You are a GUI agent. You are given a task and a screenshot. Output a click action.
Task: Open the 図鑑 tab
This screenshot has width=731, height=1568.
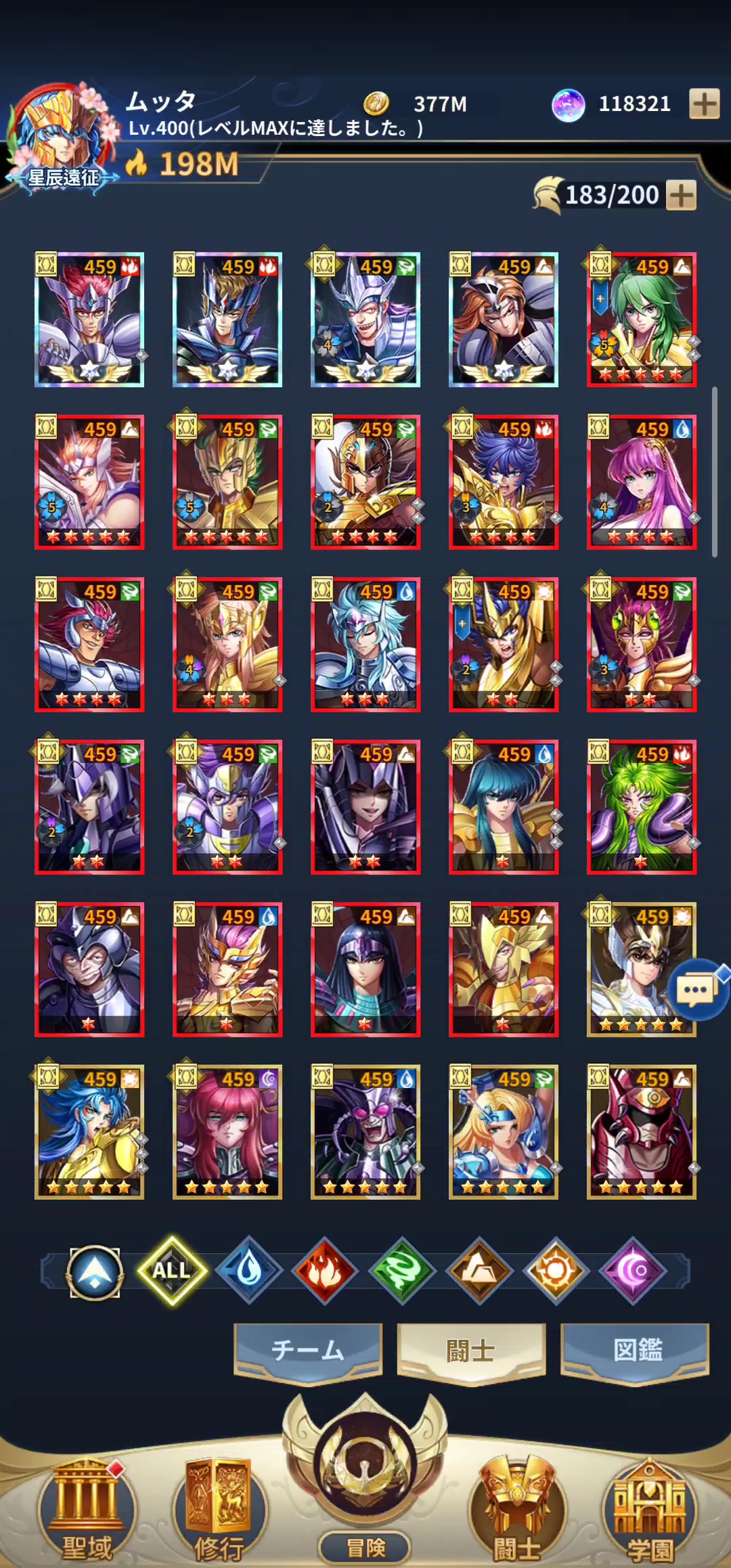635,1351
